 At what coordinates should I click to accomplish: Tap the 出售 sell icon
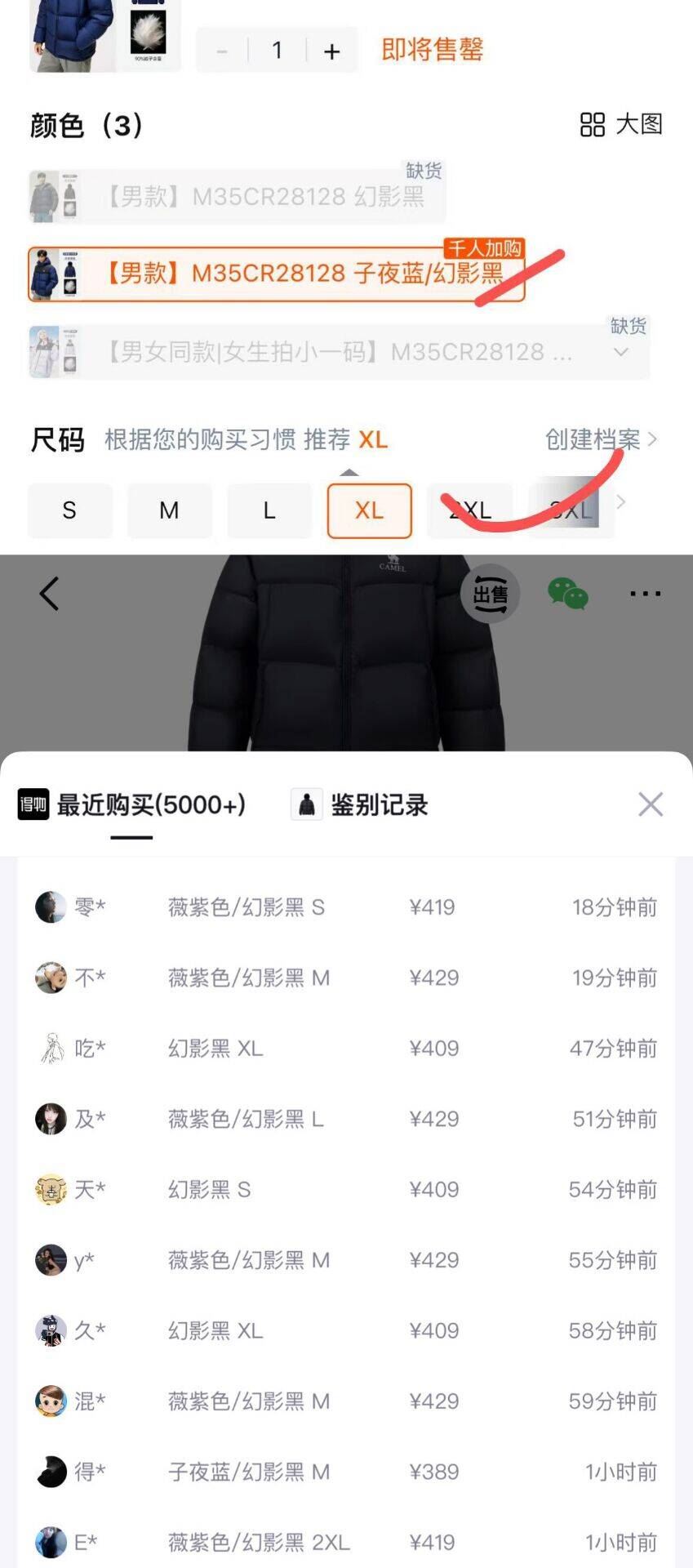tap(490, 594)
